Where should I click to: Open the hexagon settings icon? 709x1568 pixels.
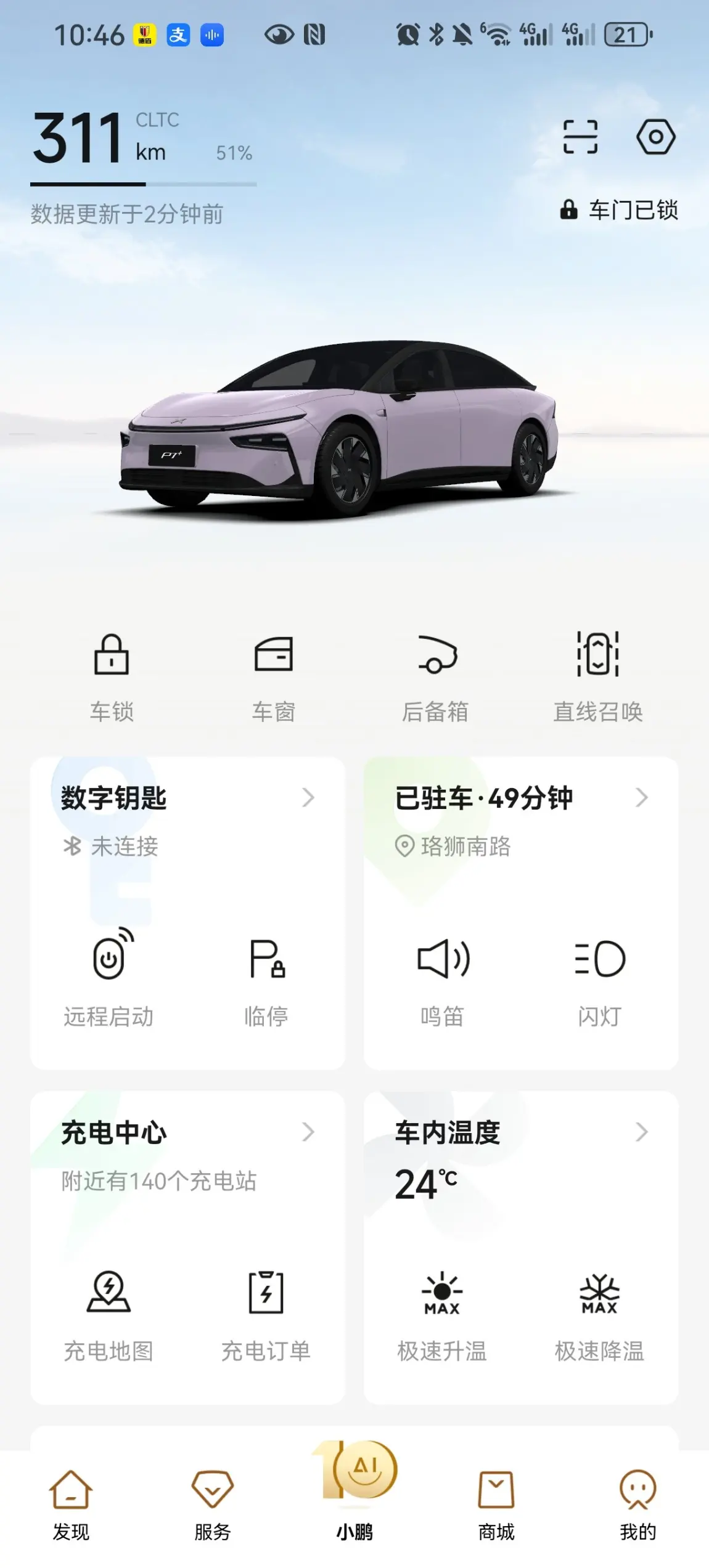click(655, 136)
